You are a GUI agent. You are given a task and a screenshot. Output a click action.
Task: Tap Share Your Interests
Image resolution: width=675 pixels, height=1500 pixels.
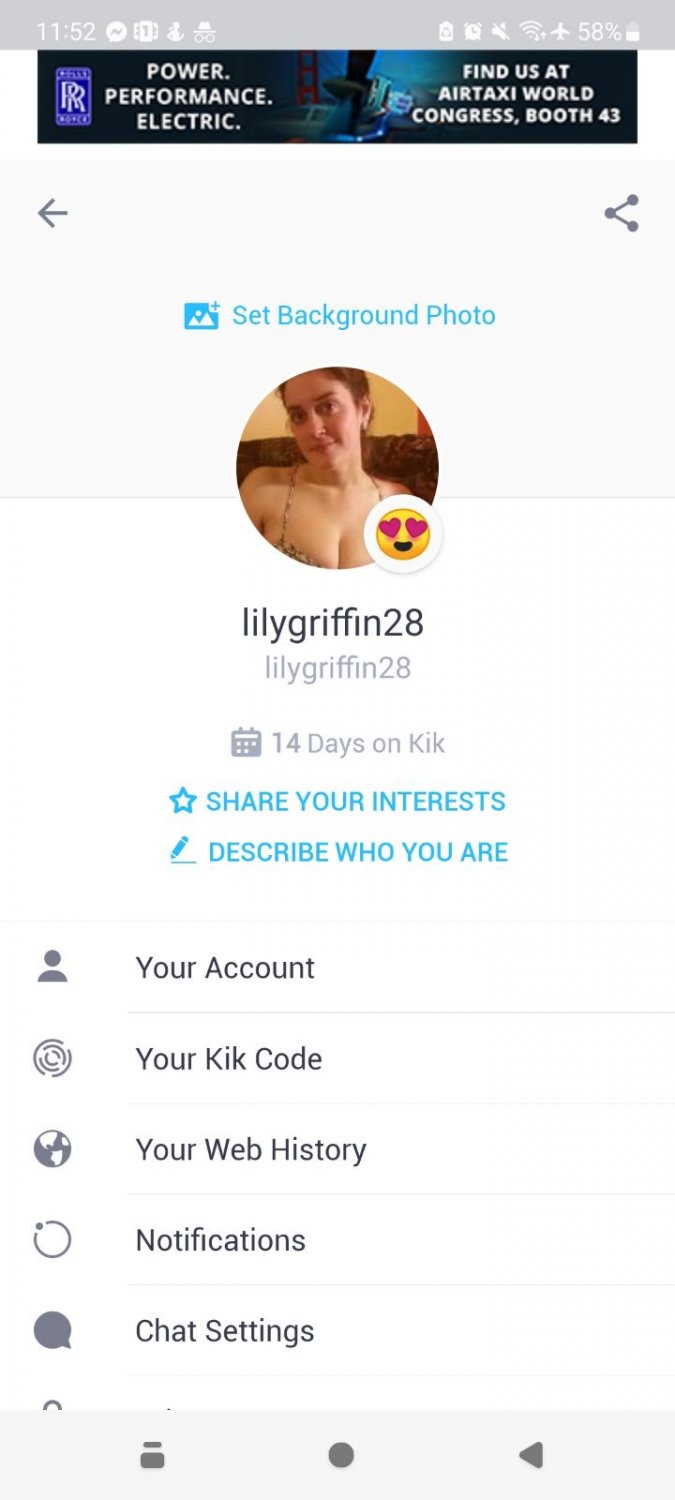coord(338,801)
